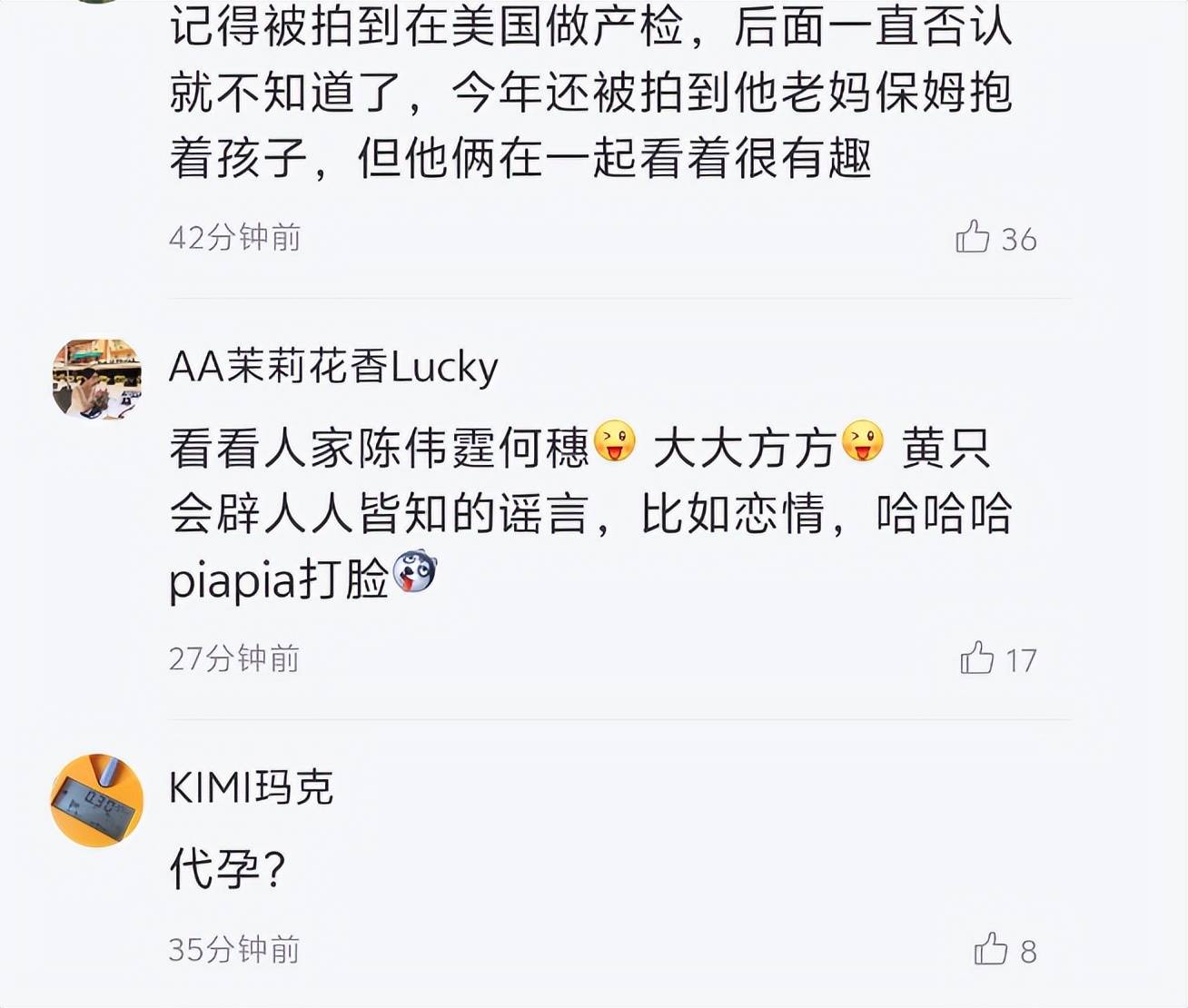
Task: Open KIMI玛克's profile avatar
Action: (x=96, y=800)
